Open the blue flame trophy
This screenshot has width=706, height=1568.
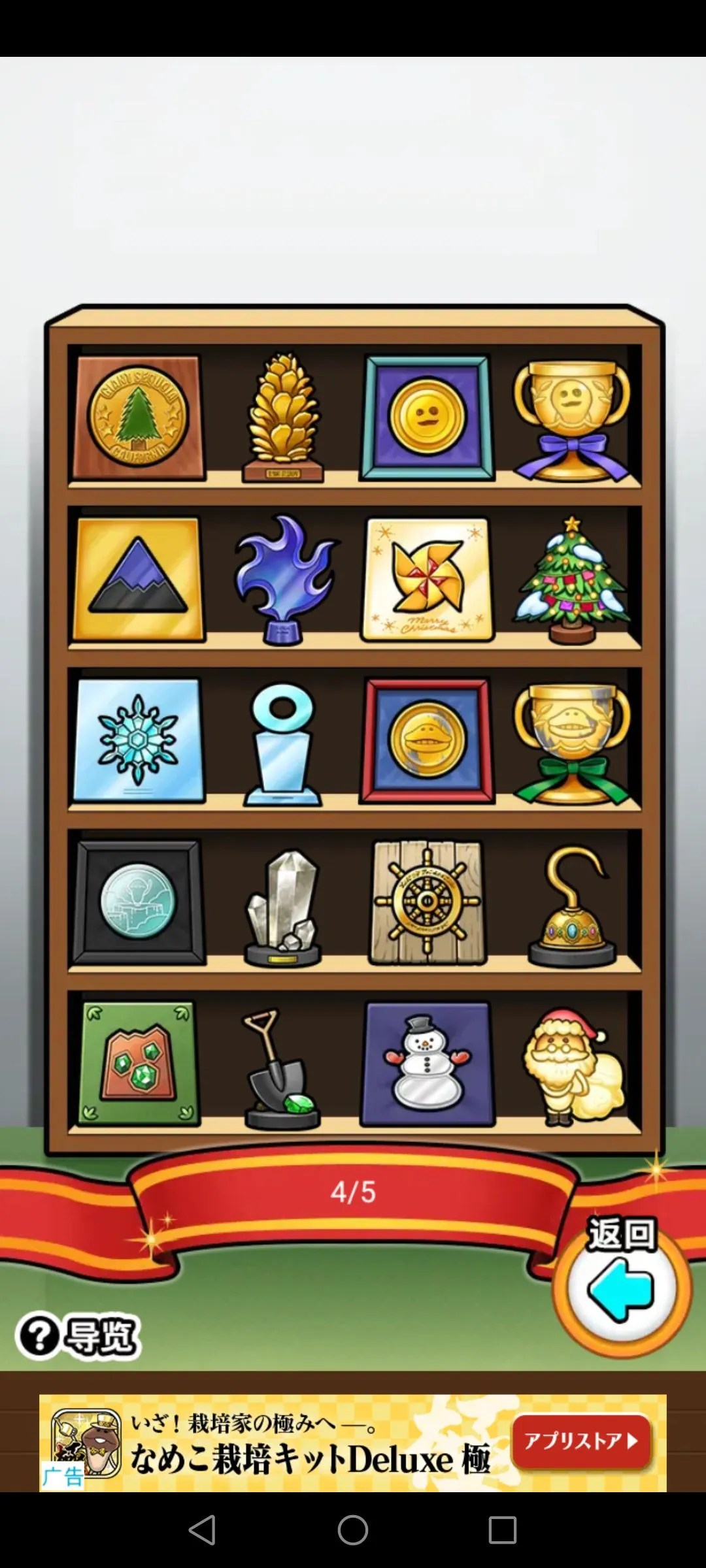pos(284,579)
